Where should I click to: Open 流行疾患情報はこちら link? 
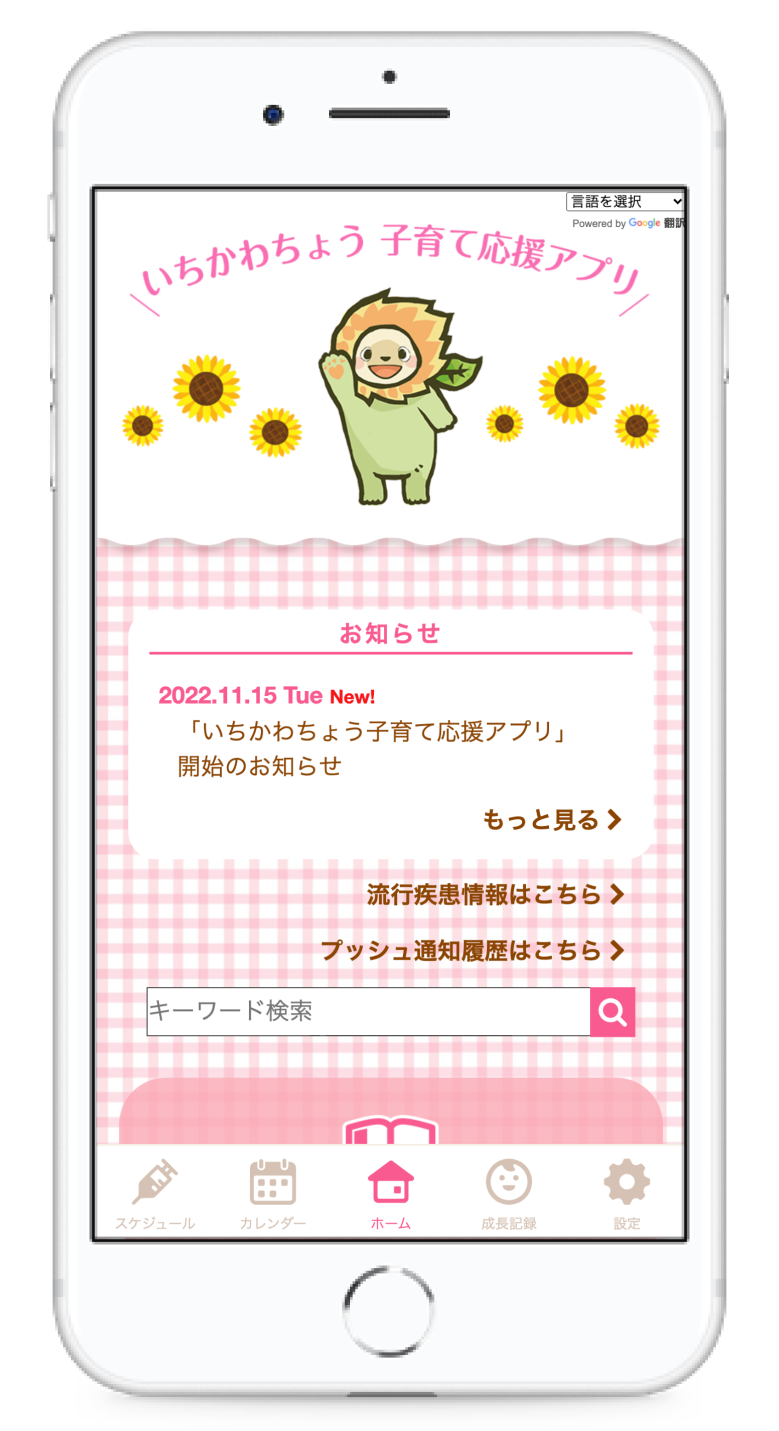pos(495,894)
